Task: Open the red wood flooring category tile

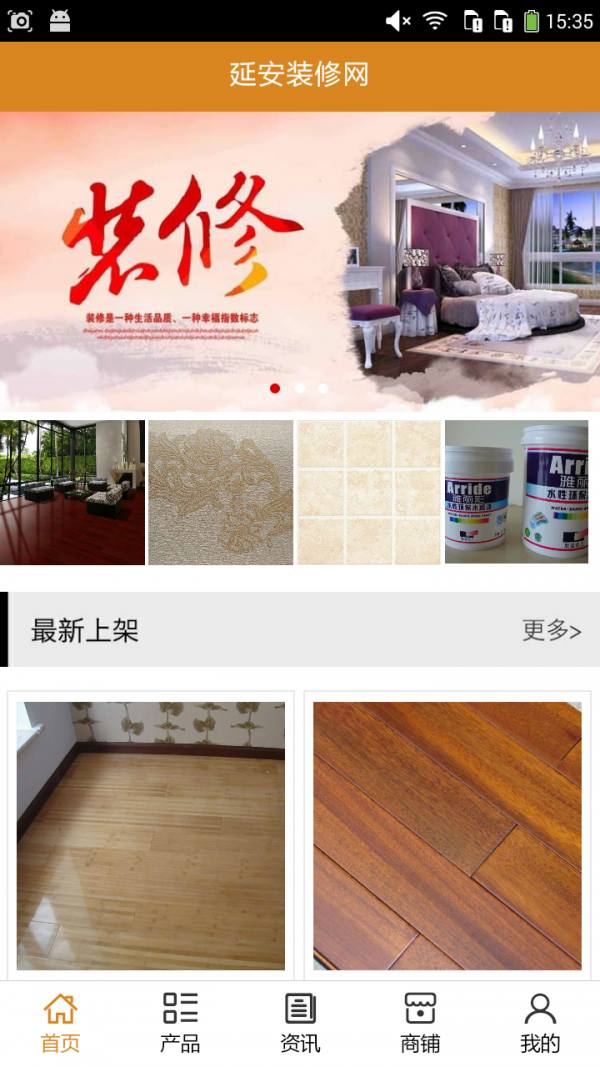Action: (x=72, y=492)
